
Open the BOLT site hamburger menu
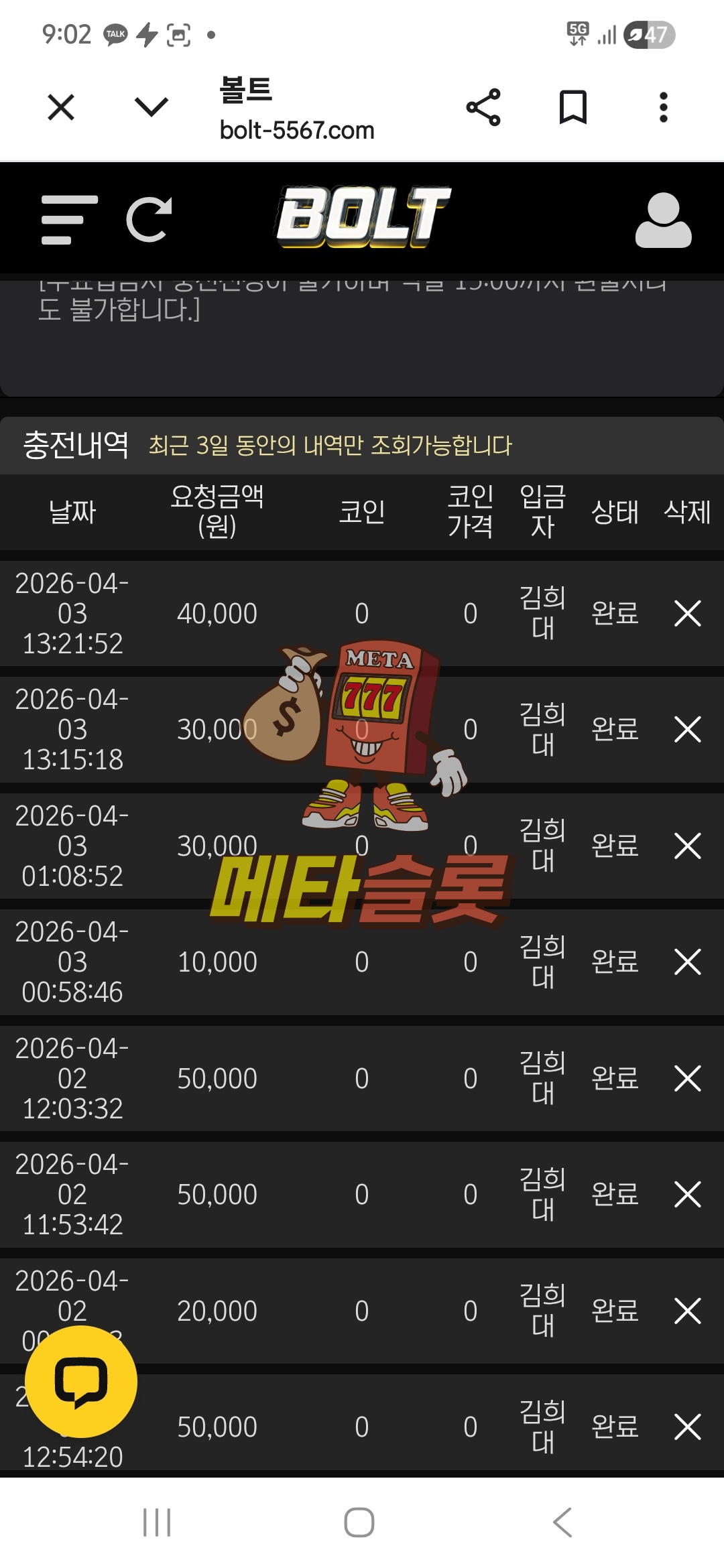click(x=69, y=220)
